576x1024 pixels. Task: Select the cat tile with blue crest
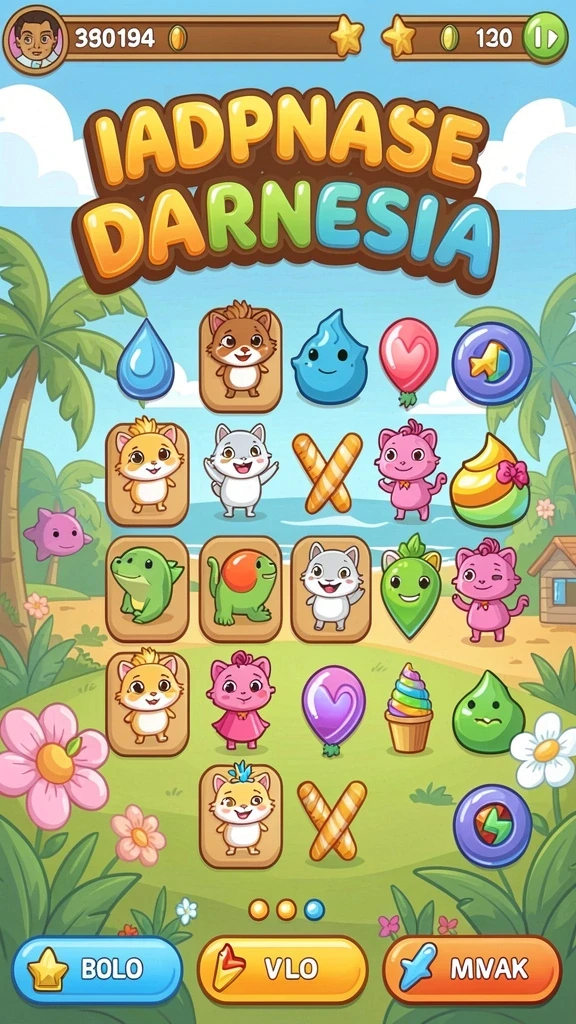[x=240, y=816]
